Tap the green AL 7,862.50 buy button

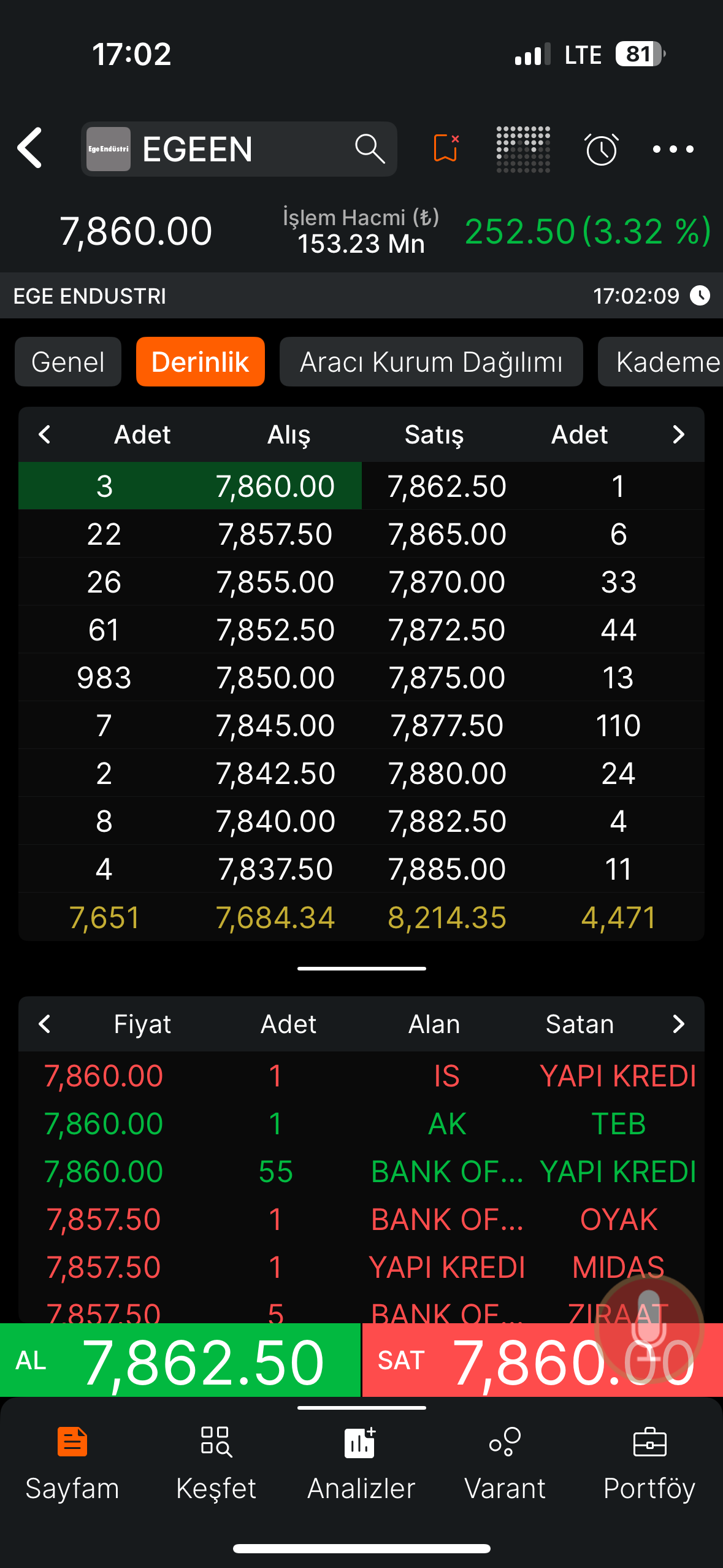[x=180, y=1360]
